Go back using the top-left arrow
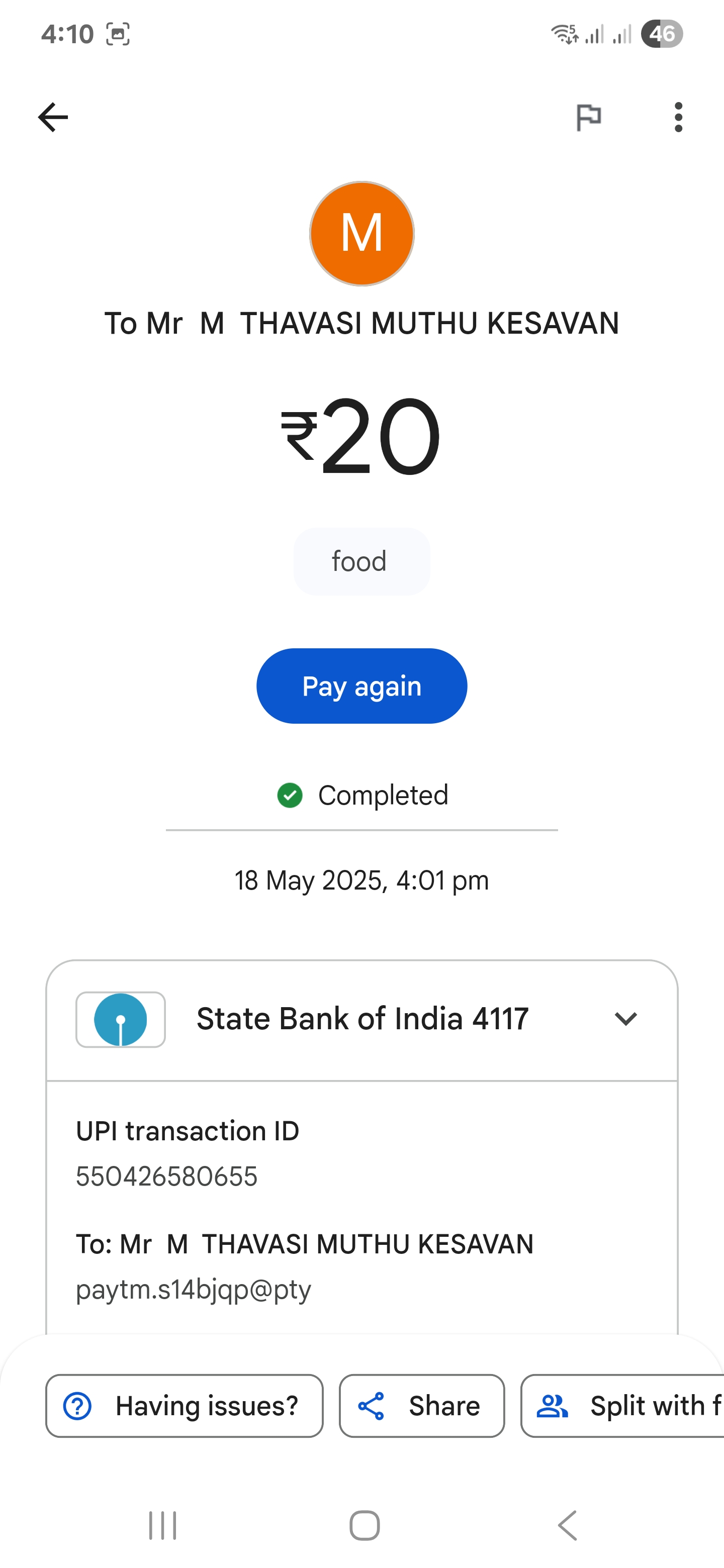The width and height of the screenshot is (724, 1568). (x=53, y=117)
